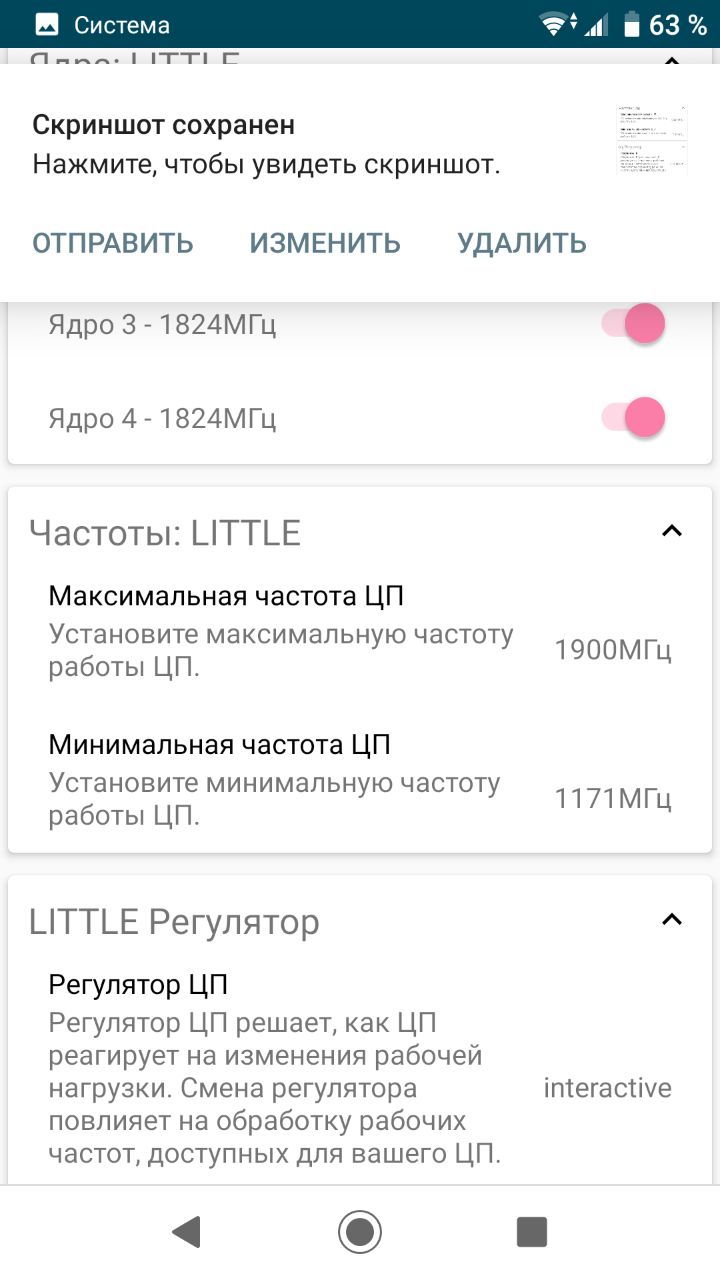Open Максимальная частота ЦП setting
This screenshot has width=720, height=1280.
pos(360,631)
